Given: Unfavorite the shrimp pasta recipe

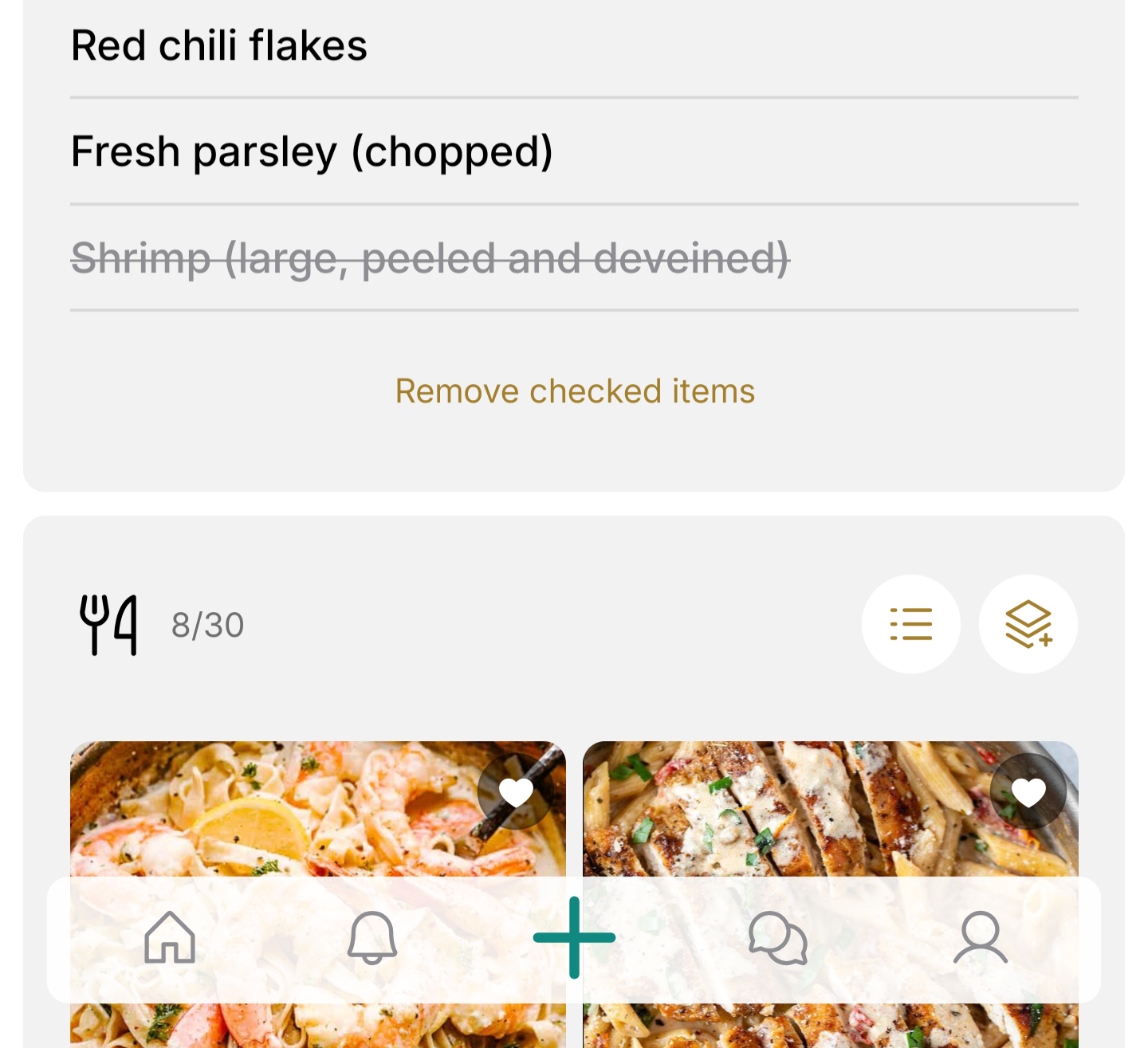Looking at the screenshot, I should [x=516, y=792].
